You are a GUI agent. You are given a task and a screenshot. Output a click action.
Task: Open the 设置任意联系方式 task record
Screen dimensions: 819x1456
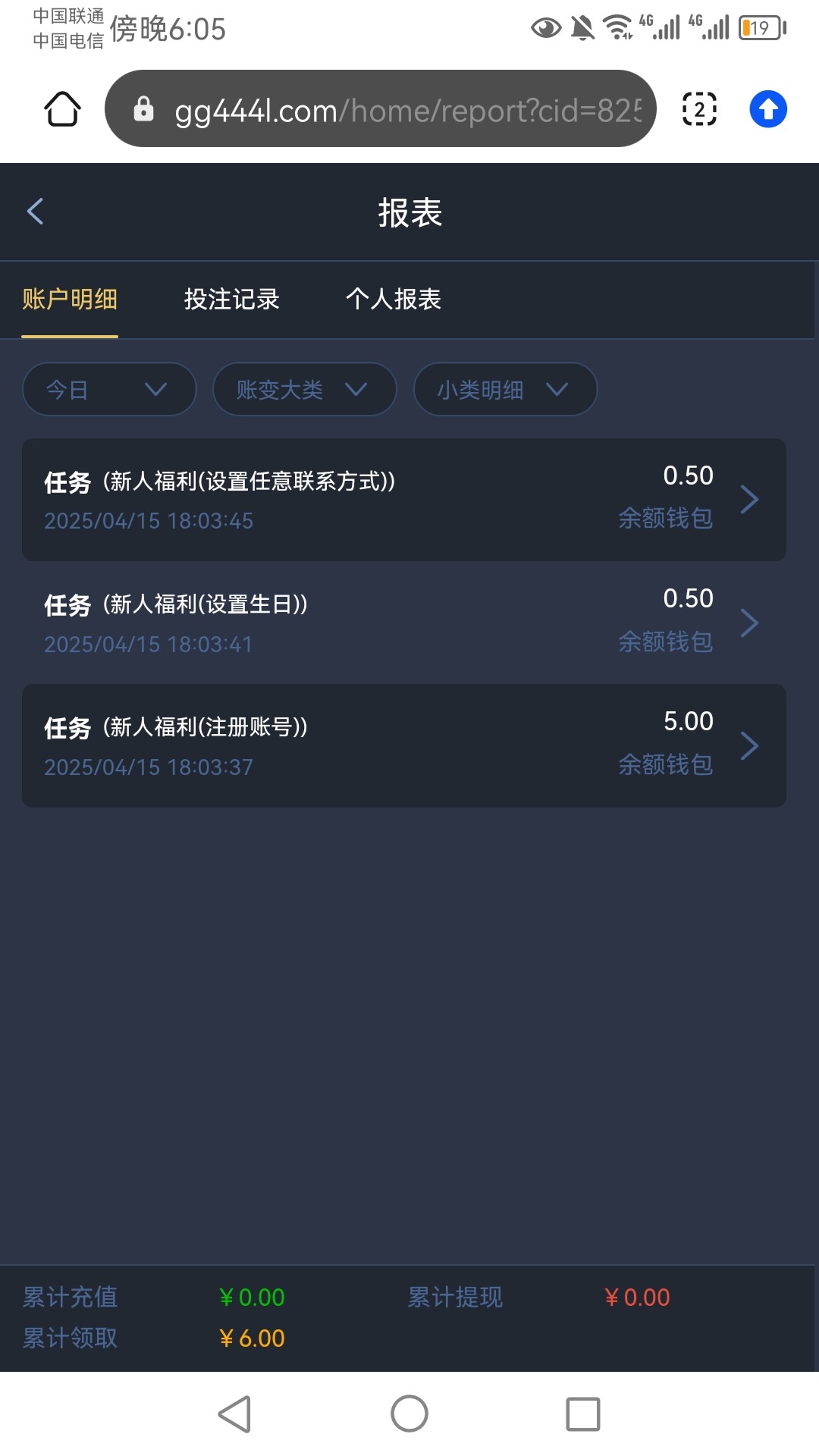[x=404, y=500]
